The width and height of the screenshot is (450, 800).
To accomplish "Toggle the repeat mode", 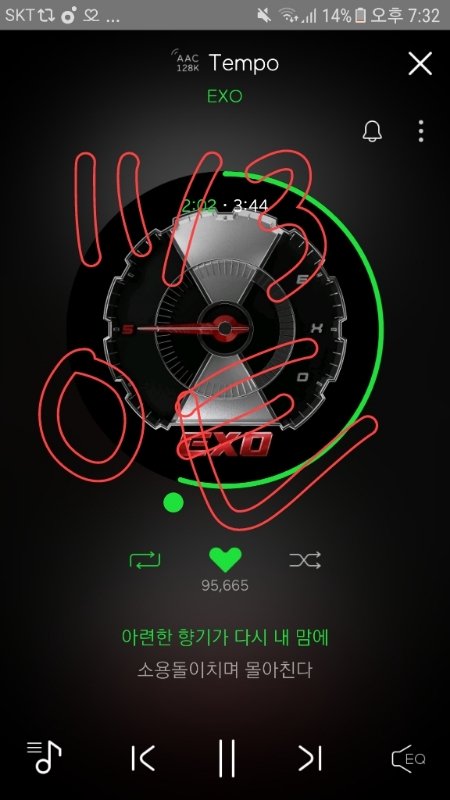I will point(145,560).
